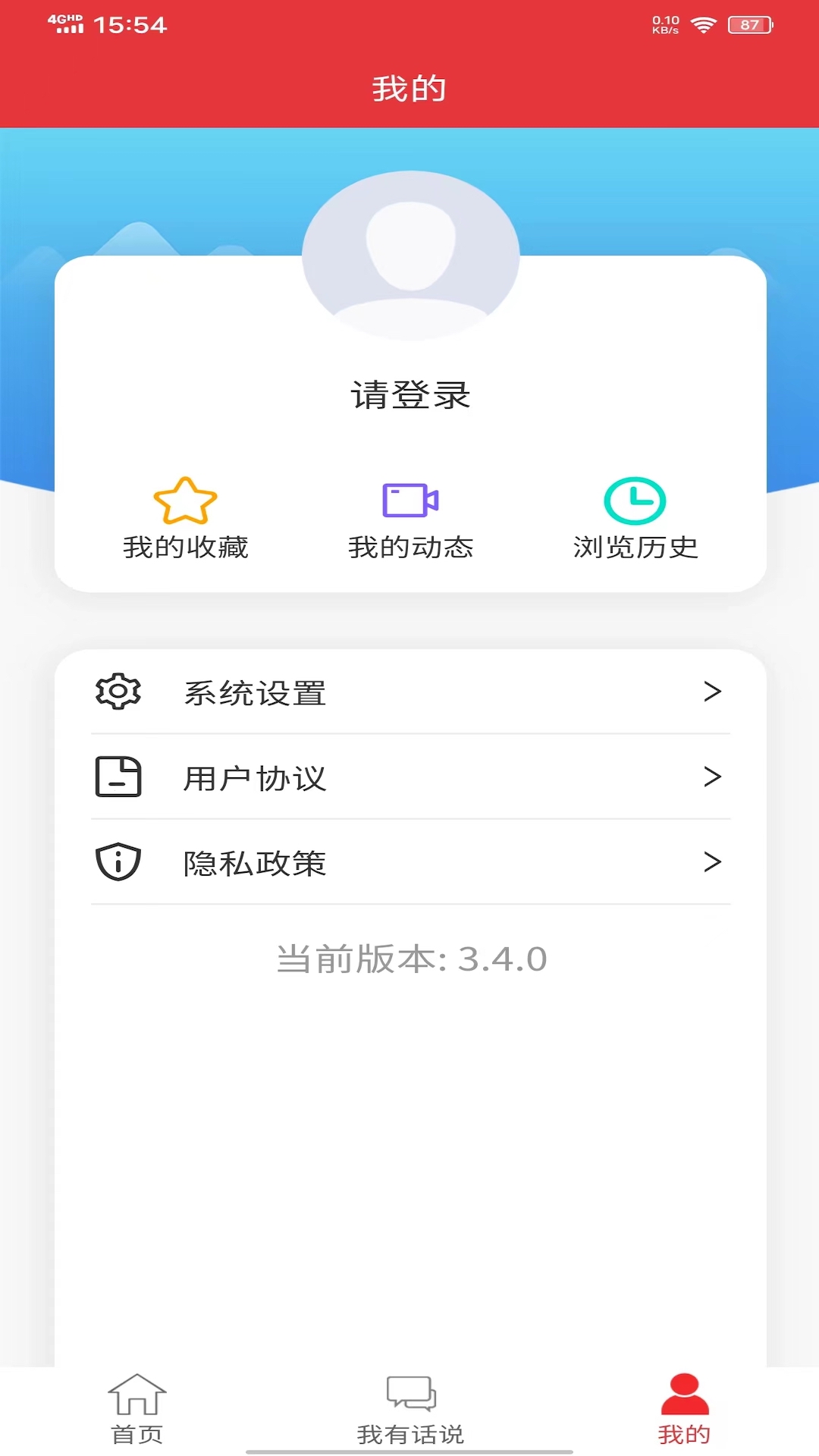The image size is (819, 1456).
Task: Click the gear icon beside 系统设置
Action: coord(117,692)
